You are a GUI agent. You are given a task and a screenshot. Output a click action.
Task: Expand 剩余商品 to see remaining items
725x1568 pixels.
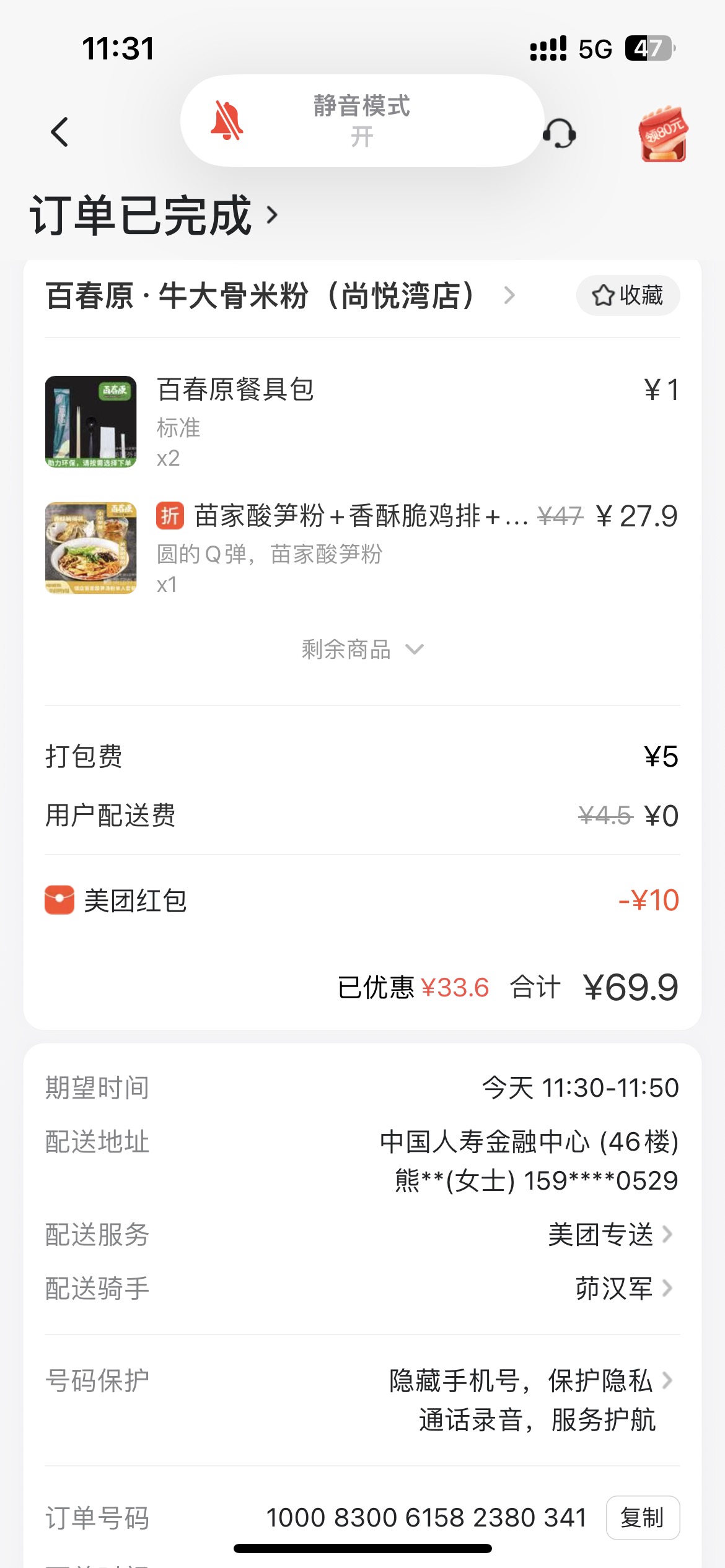tap(362, 650)
